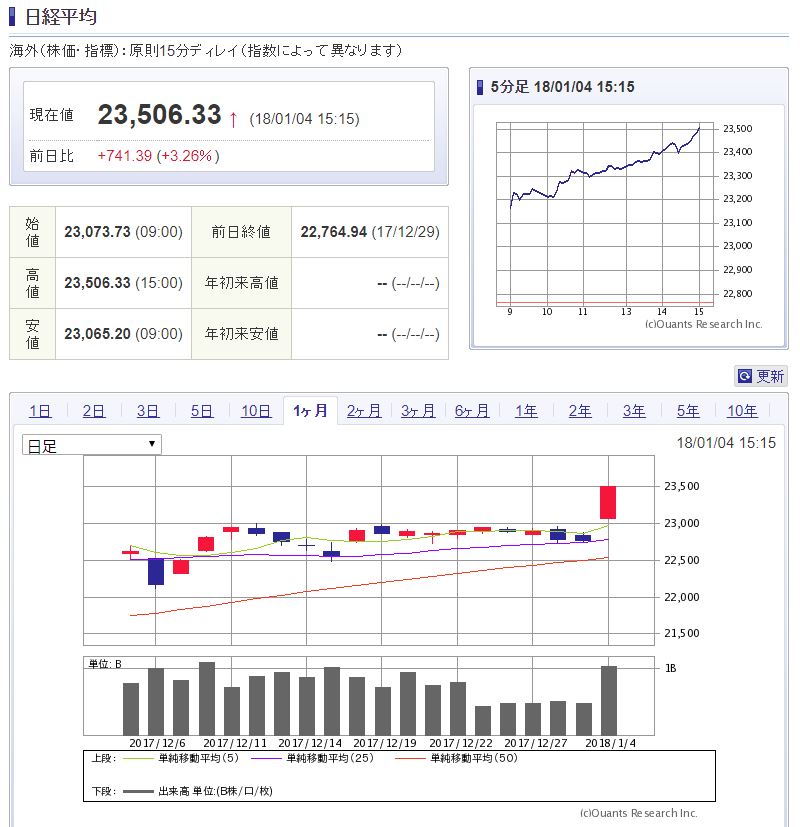Select the 2日 chart range

click(94, 410)
